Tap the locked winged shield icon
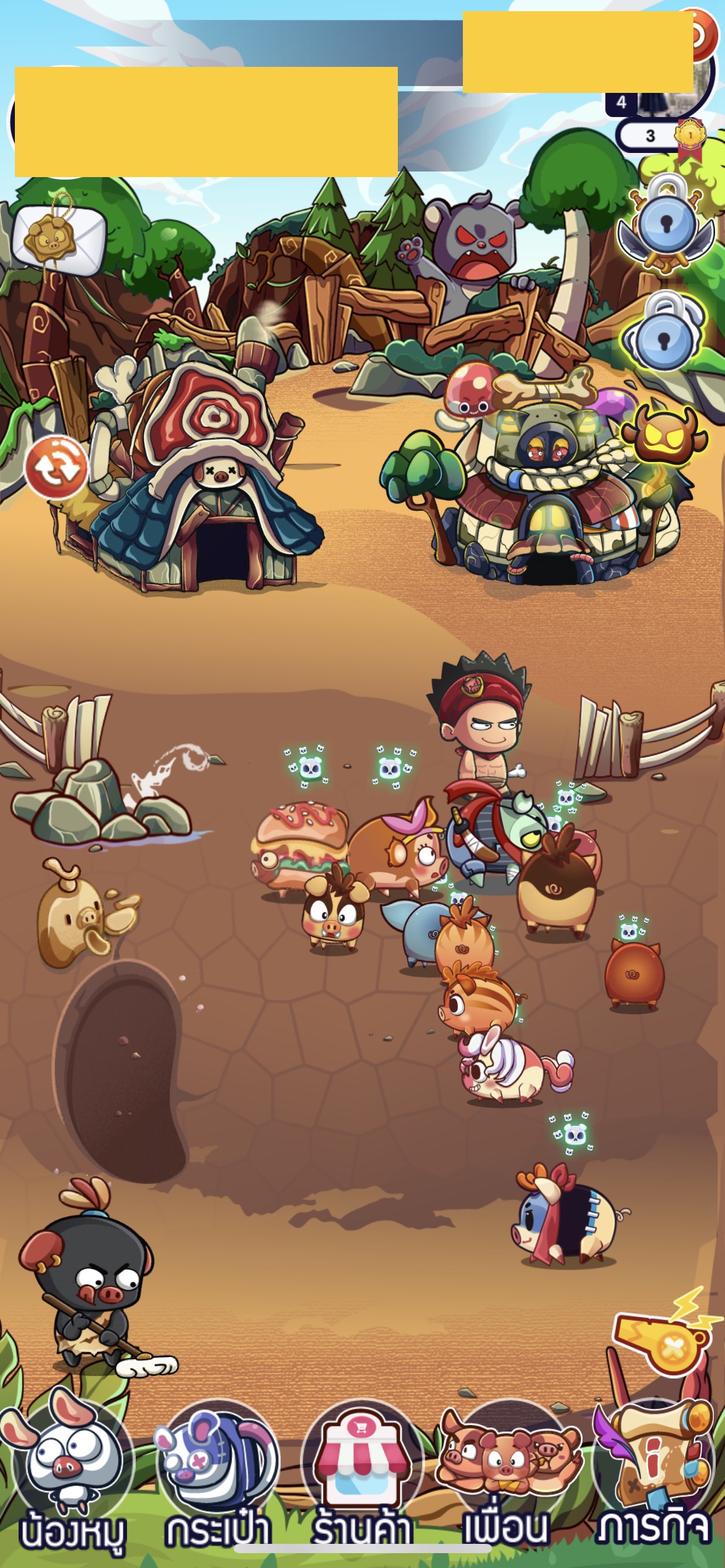Image resolution: width=725 pixels, height=1568 pixels. (666, 224)
